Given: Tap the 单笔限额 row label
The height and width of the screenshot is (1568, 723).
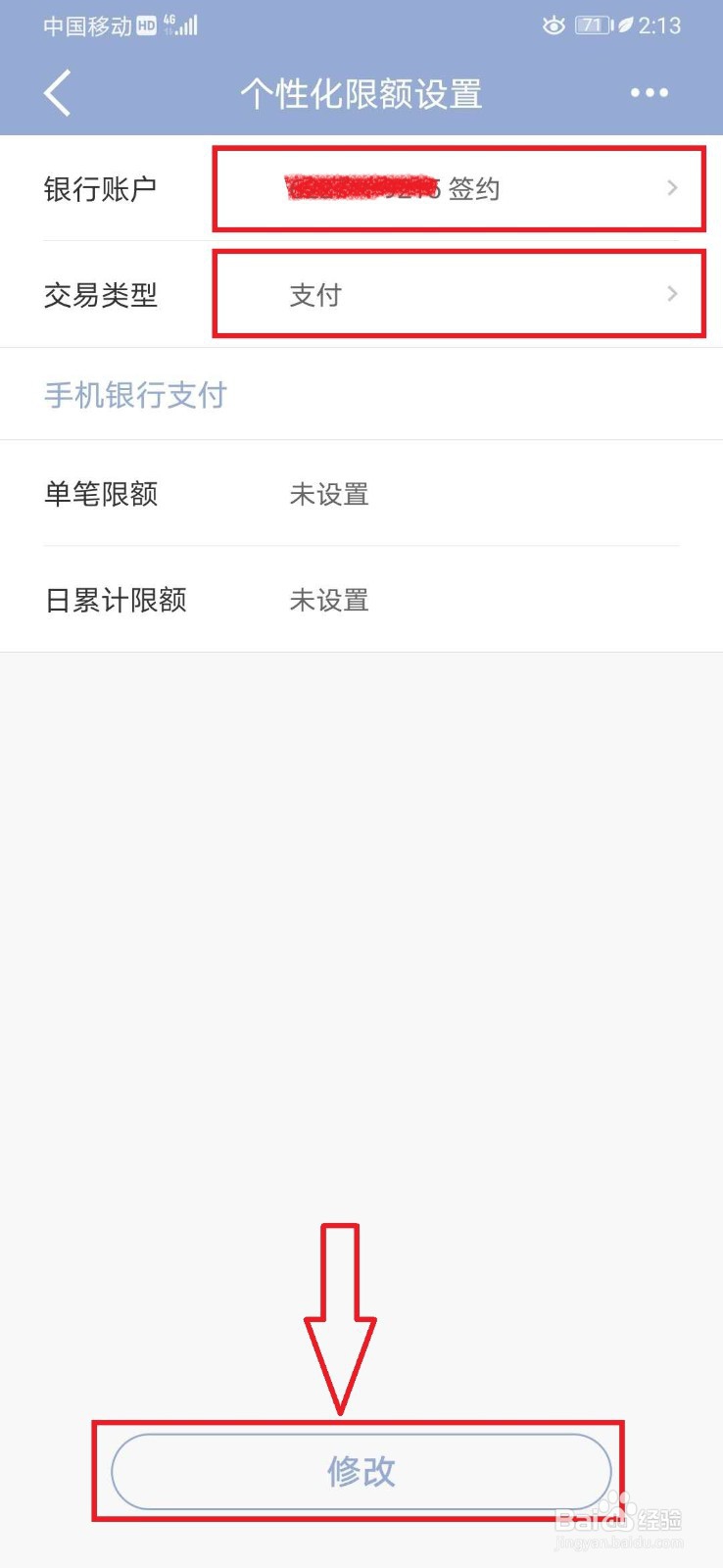Looking at the screenshot, I should (101, 495).
